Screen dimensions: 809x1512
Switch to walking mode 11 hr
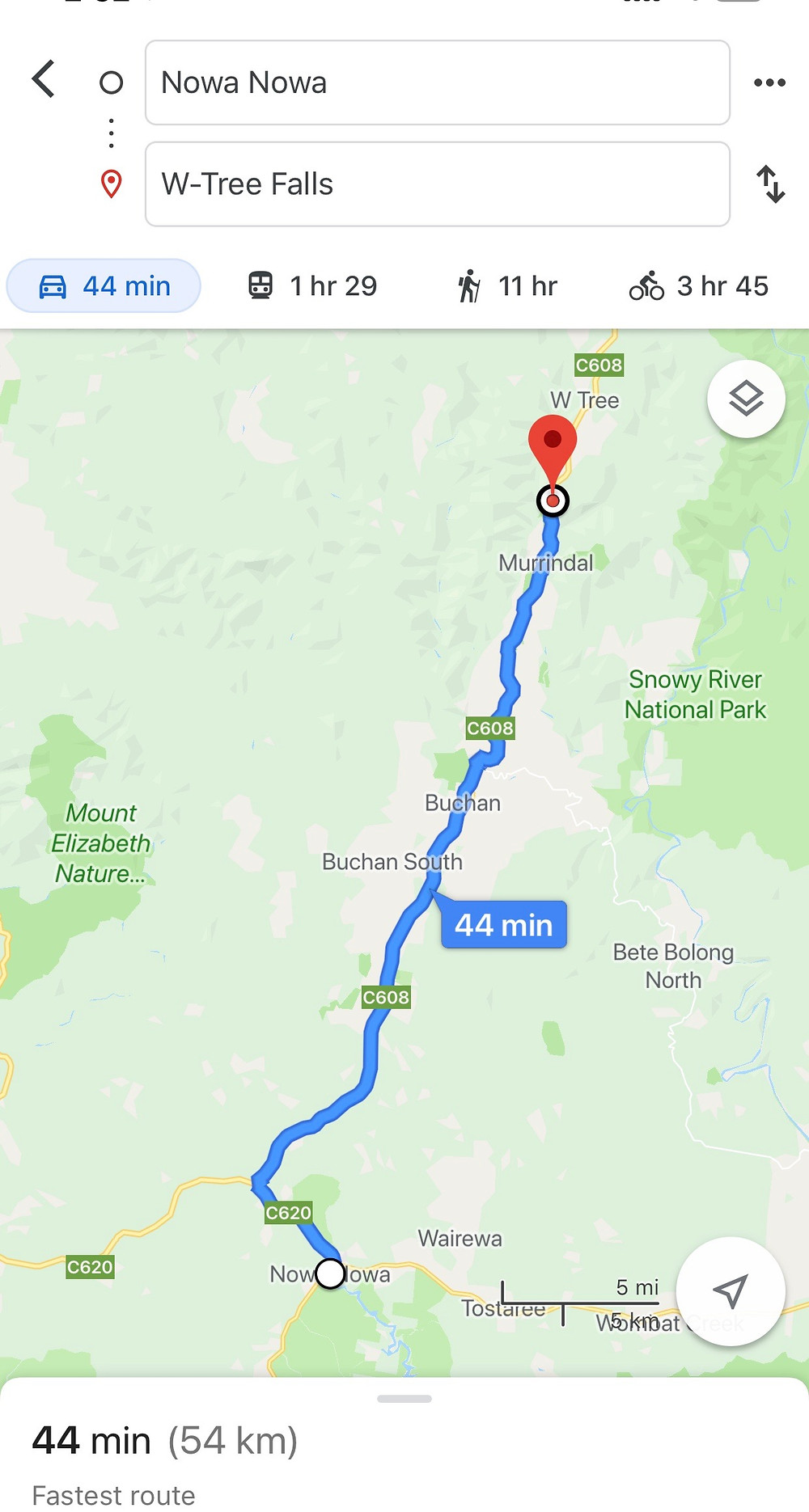pyautogui.click(x=507, y=286)
